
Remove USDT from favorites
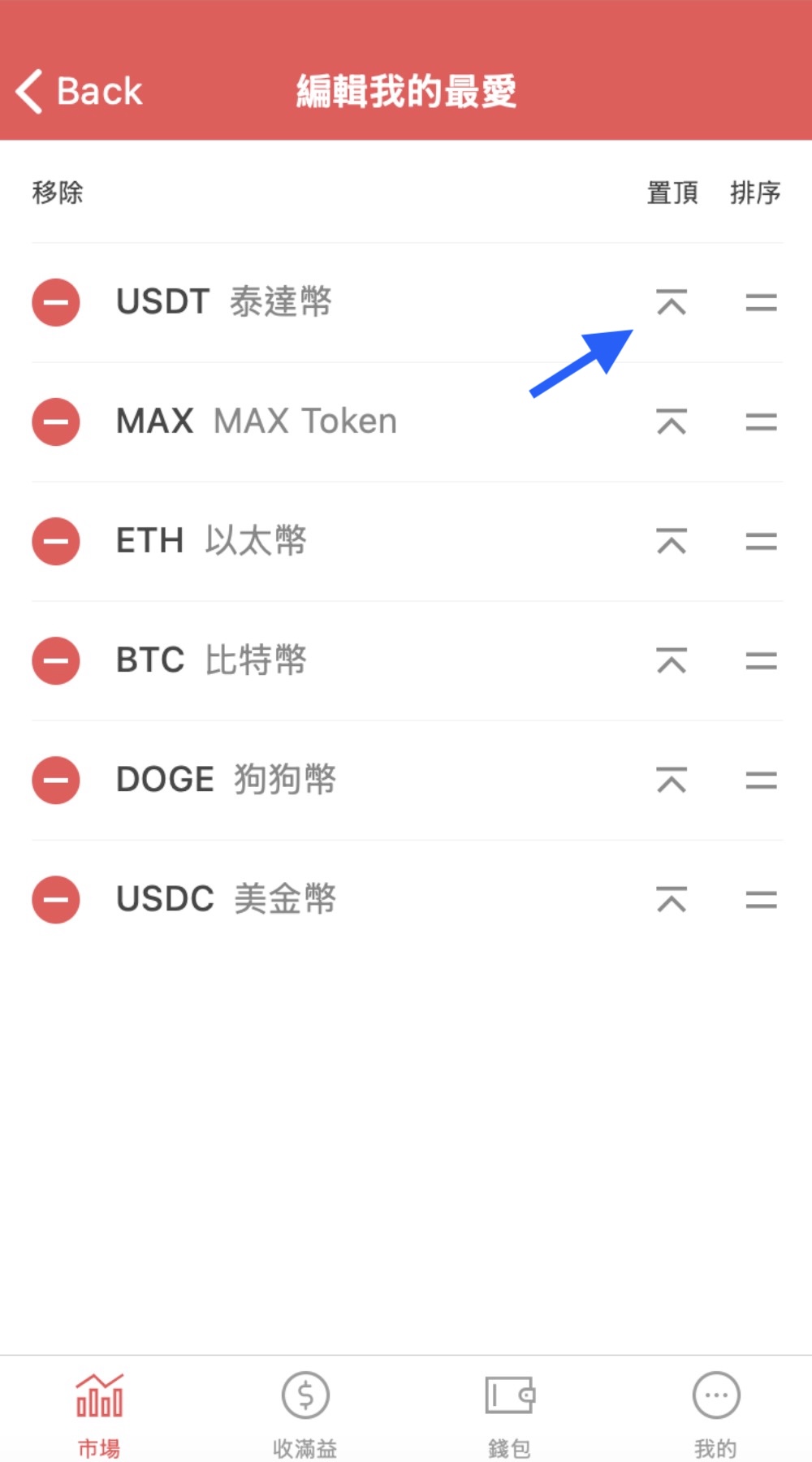pos(56,303)
